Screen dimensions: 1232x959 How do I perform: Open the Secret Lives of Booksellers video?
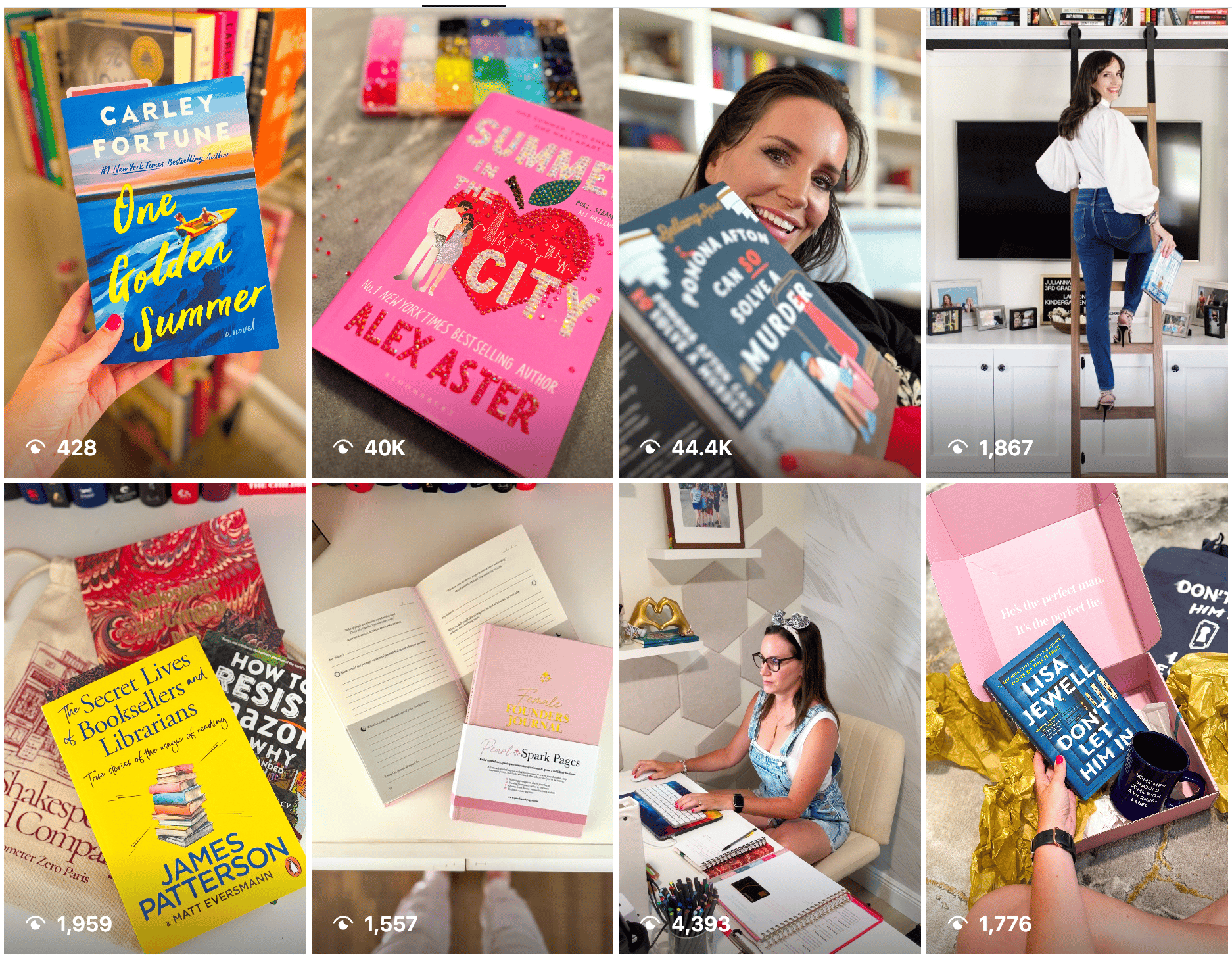[x=155, y=718]
